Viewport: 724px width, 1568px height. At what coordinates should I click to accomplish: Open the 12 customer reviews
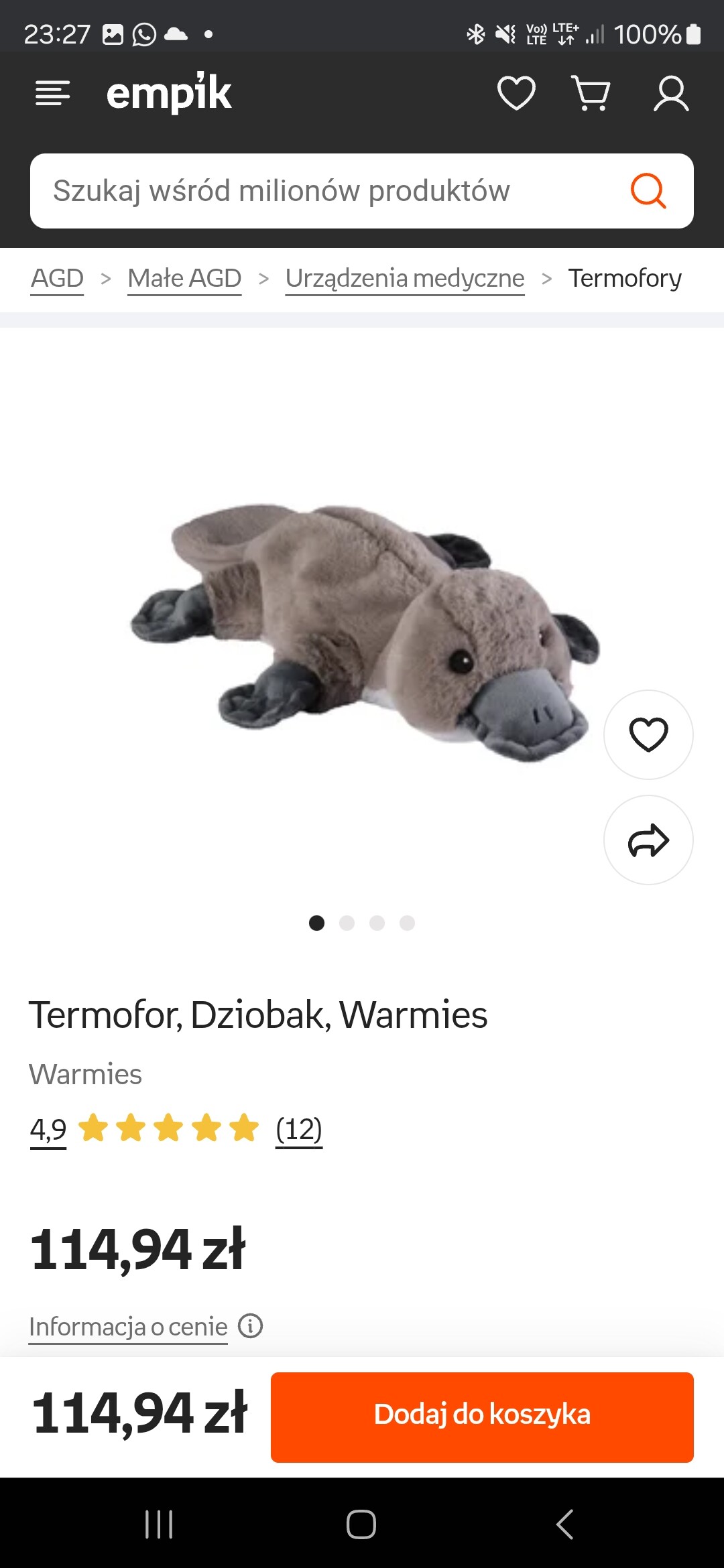click(299, 1130)
